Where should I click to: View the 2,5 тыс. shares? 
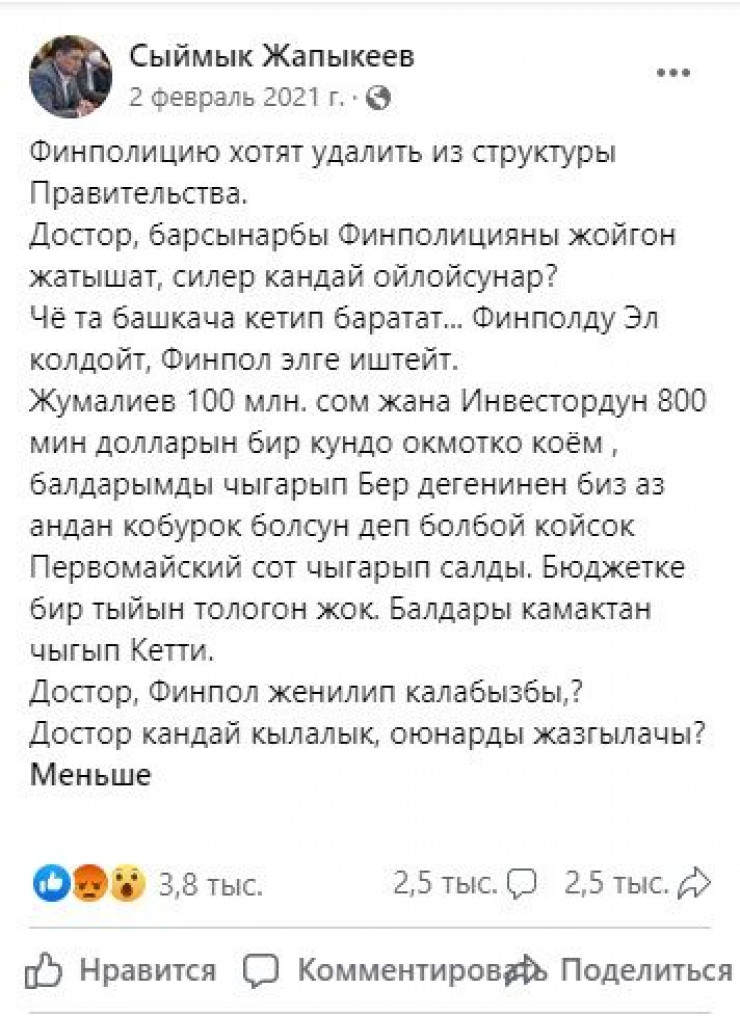click(x=637, y=883)
